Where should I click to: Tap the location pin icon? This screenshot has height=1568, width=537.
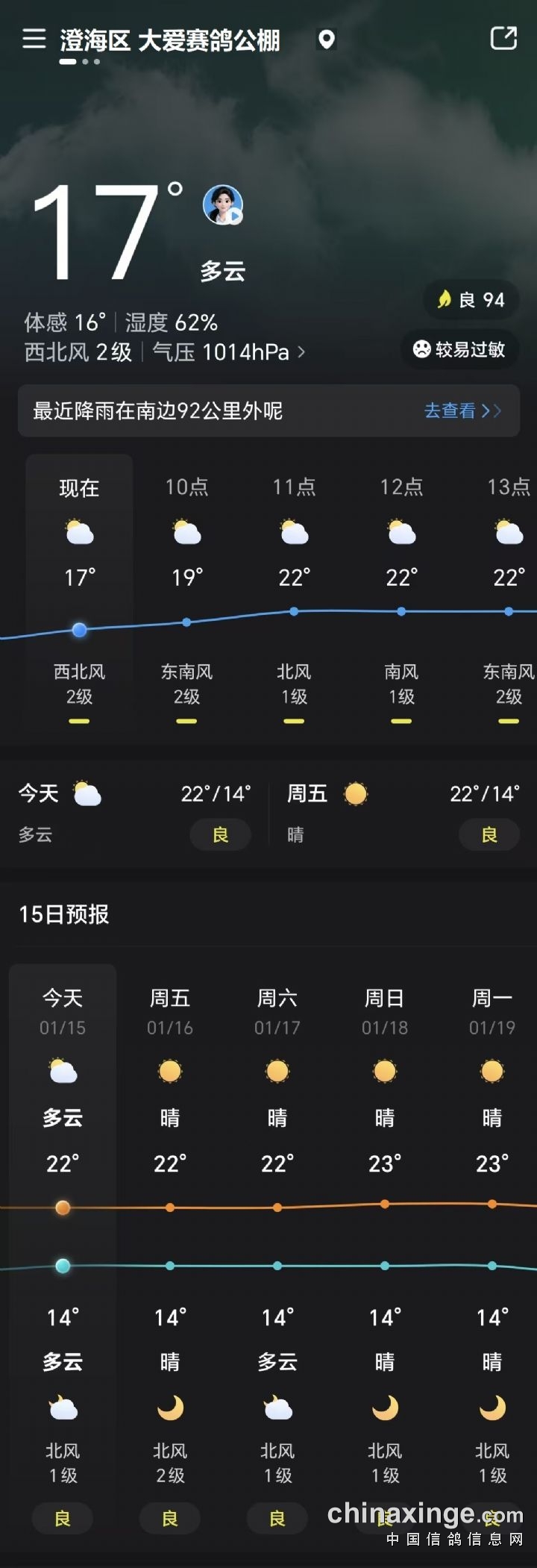326,40
